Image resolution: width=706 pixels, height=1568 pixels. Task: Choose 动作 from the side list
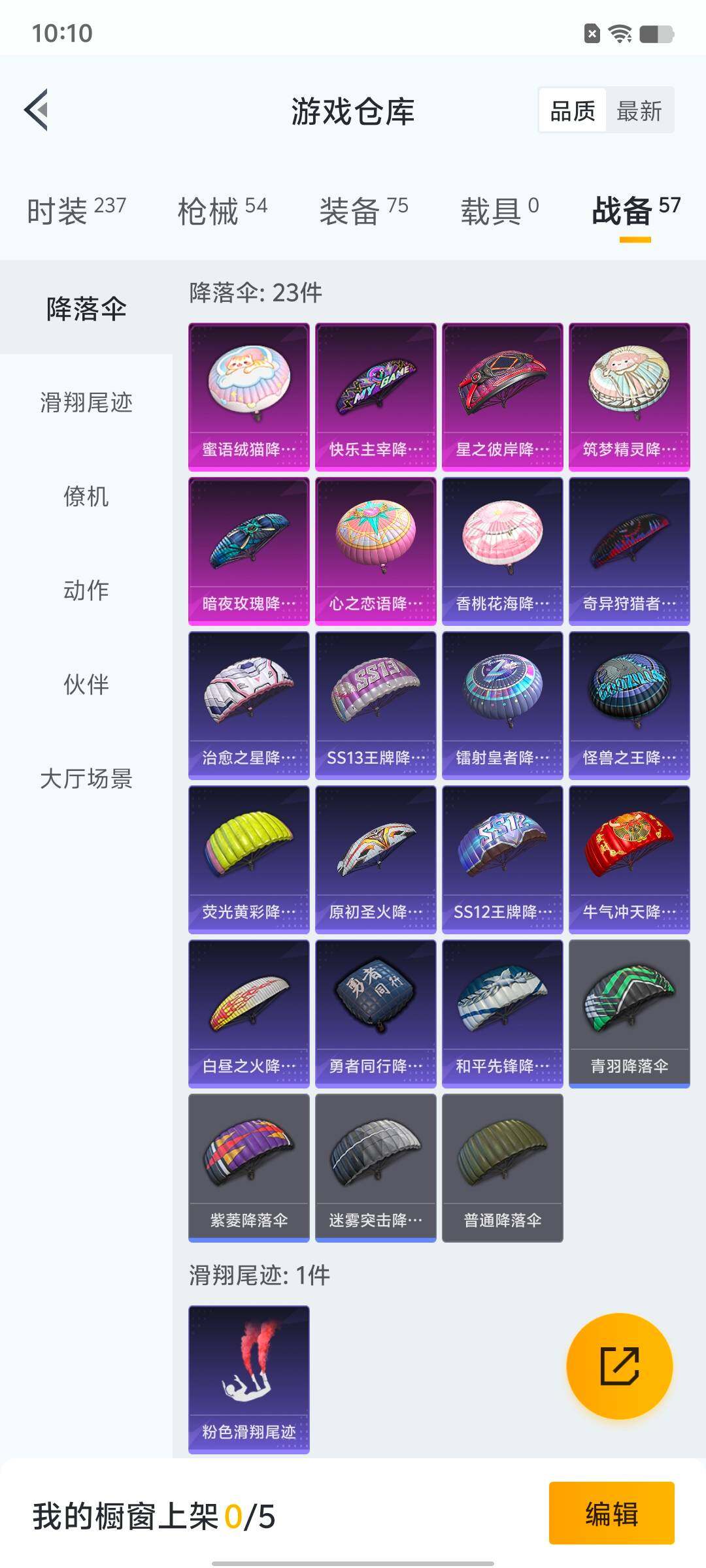pyautogui.click(x=86, y=591)
